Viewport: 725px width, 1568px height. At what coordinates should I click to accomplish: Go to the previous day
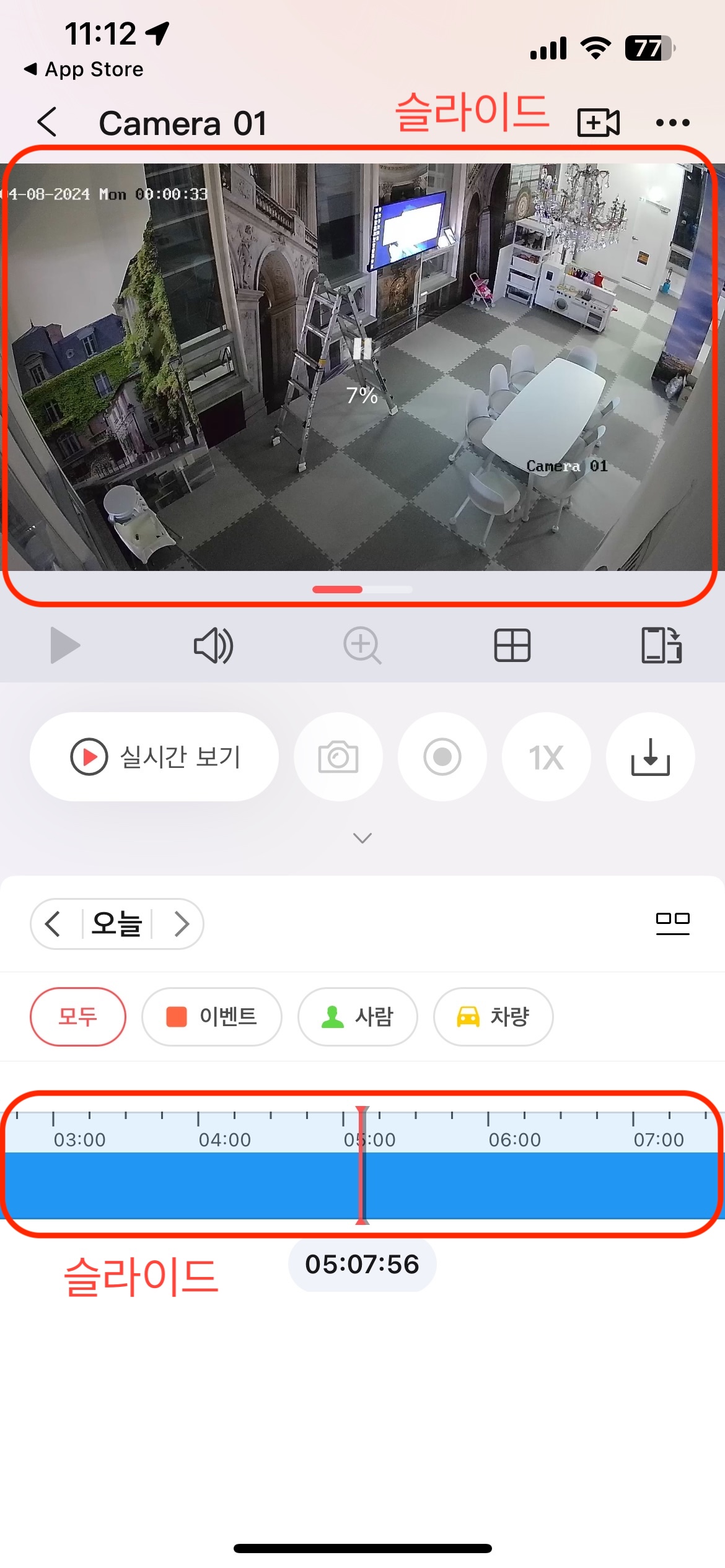pos(53,924)
